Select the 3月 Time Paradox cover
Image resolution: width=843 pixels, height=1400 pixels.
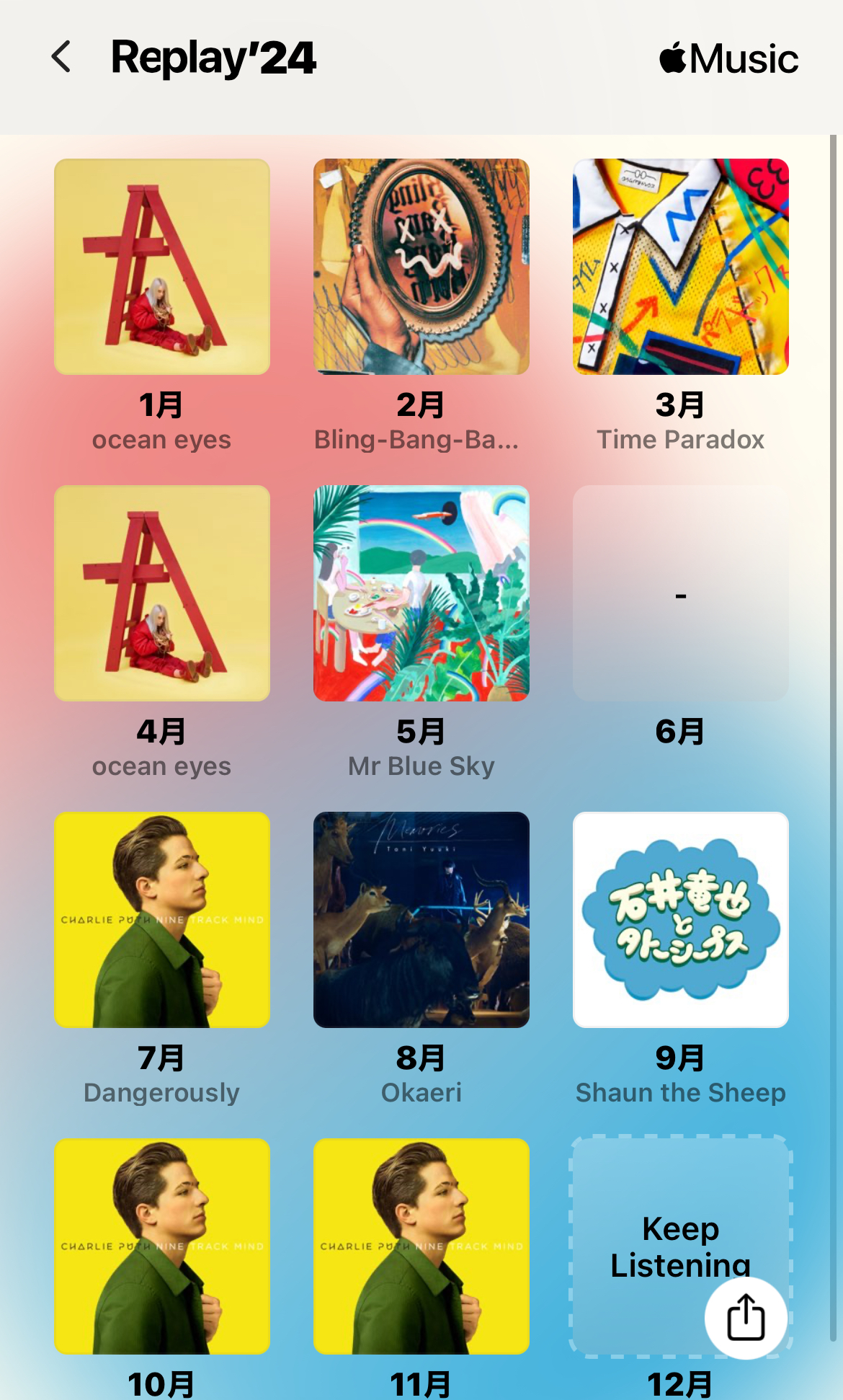click(x=681, y=267)
